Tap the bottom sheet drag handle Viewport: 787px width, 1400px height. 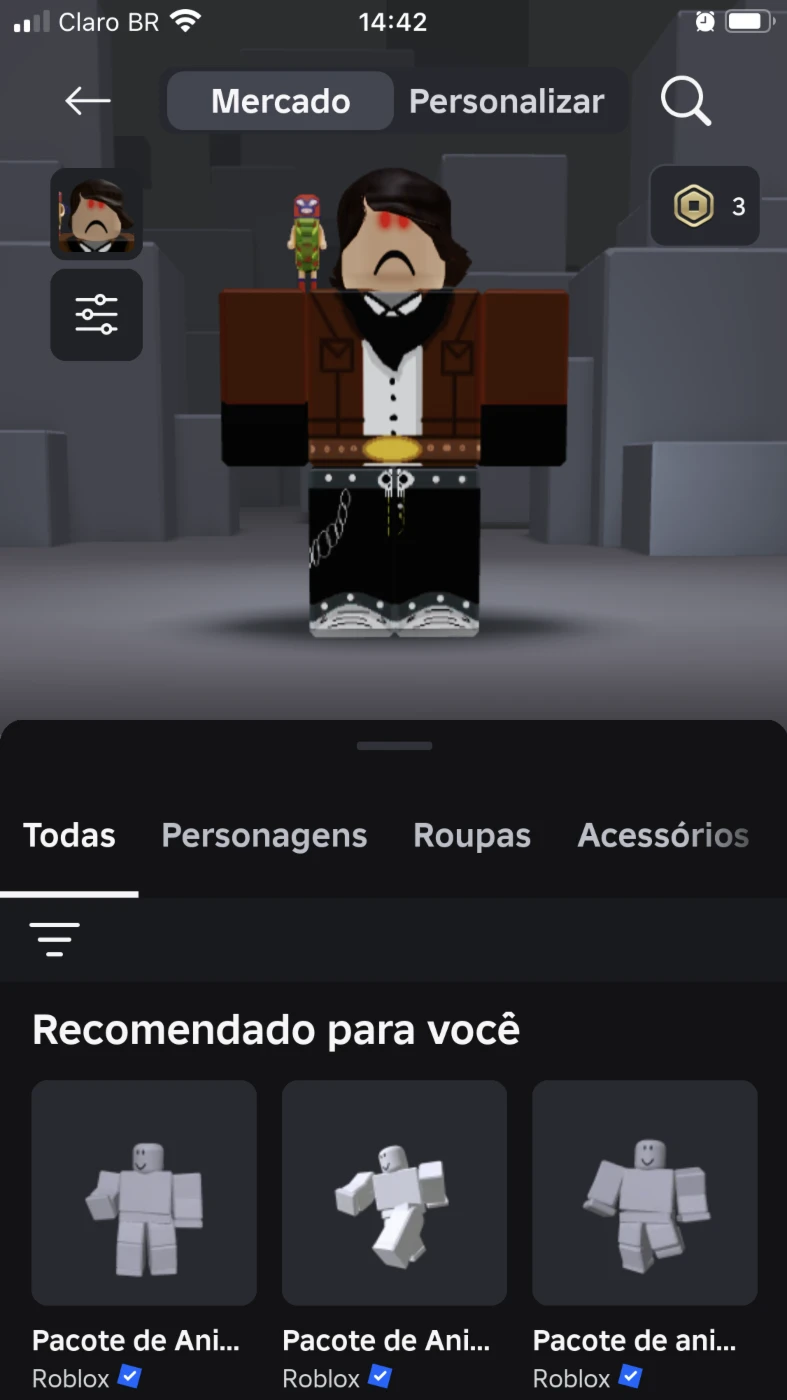click(394, 746)
